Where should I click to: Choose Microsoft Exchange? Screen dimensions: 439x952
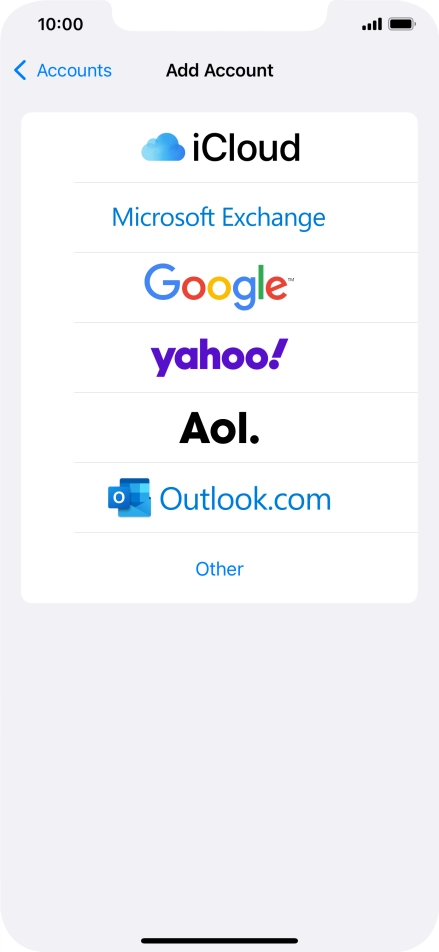[219, 217]
